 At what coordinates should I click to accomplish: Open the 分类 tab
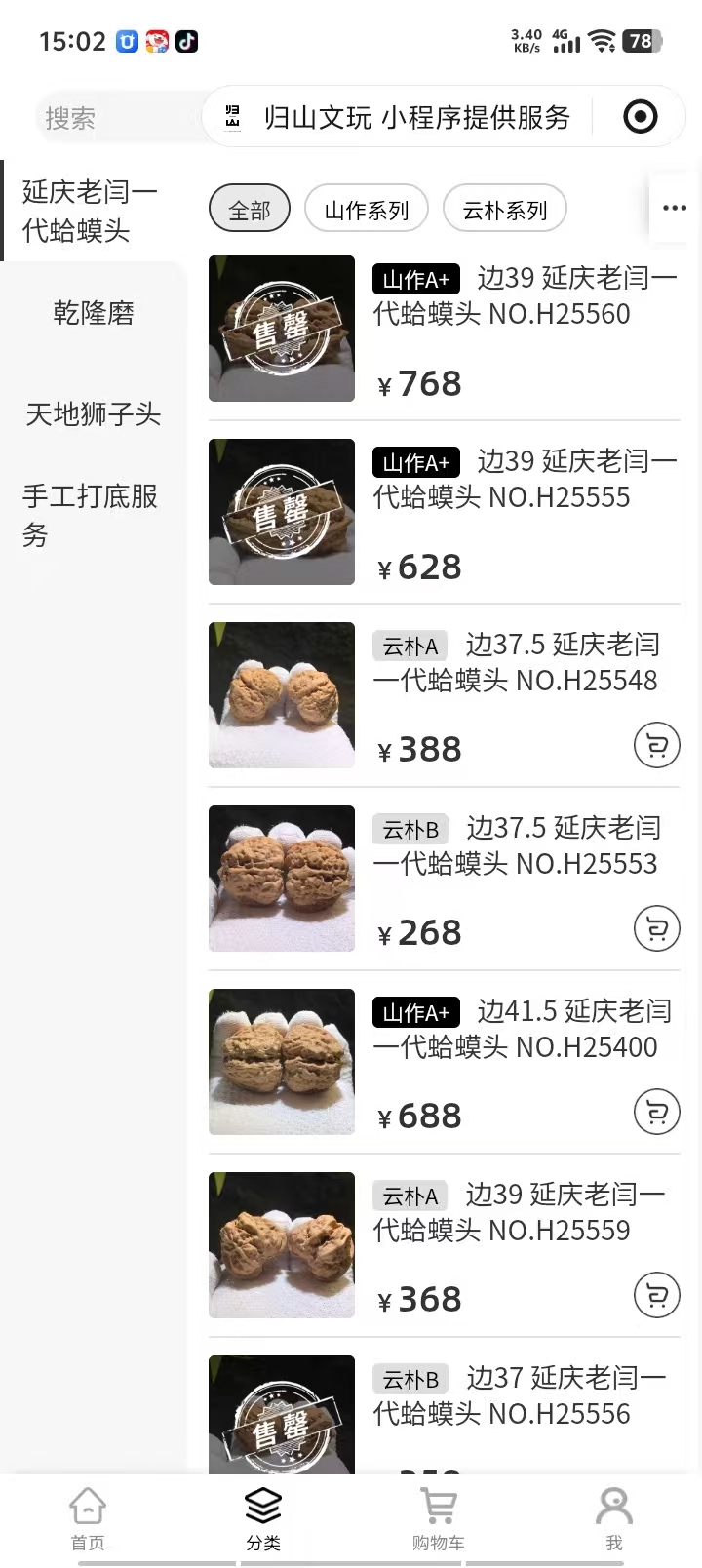[x=263, y=1518]
